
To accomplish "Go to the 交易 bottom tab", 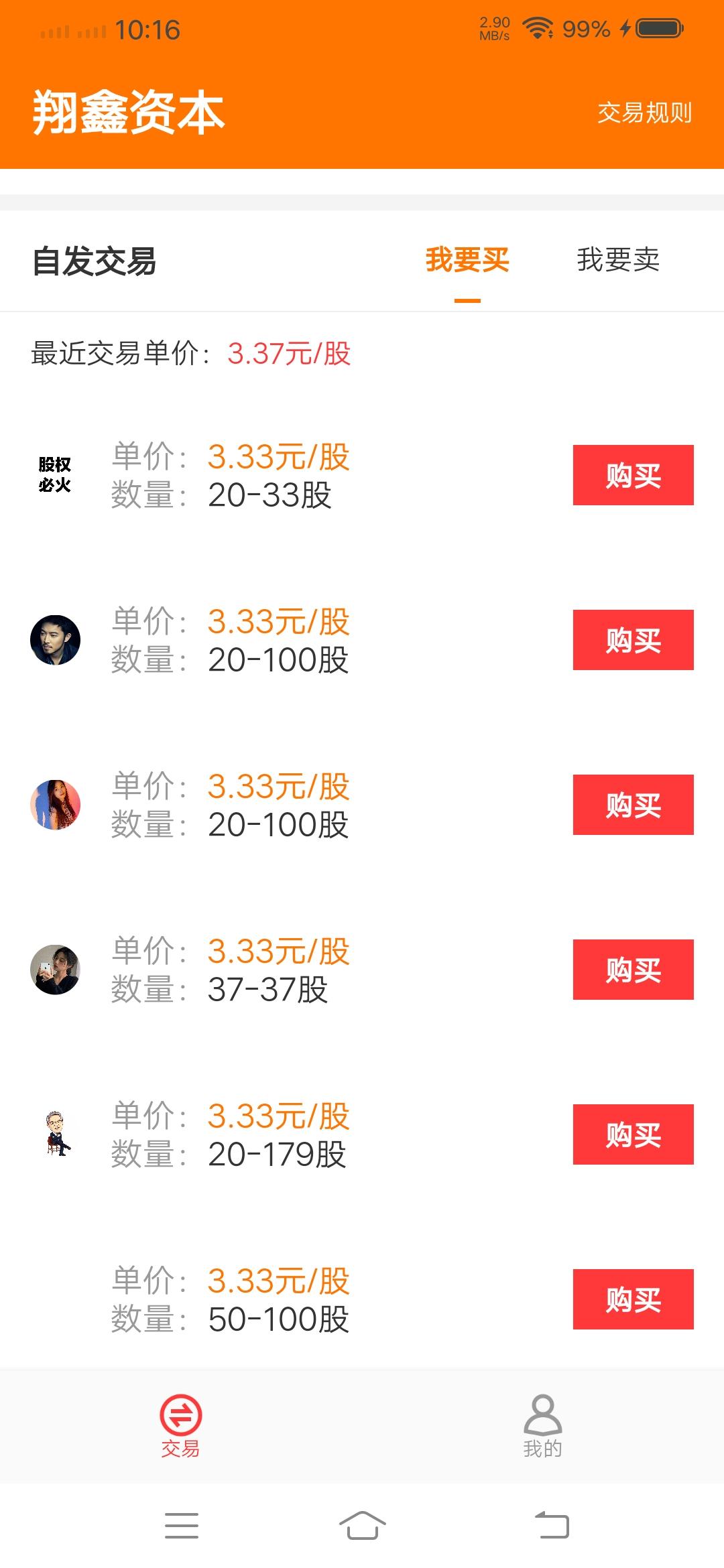I will [x=180, y=1426].
